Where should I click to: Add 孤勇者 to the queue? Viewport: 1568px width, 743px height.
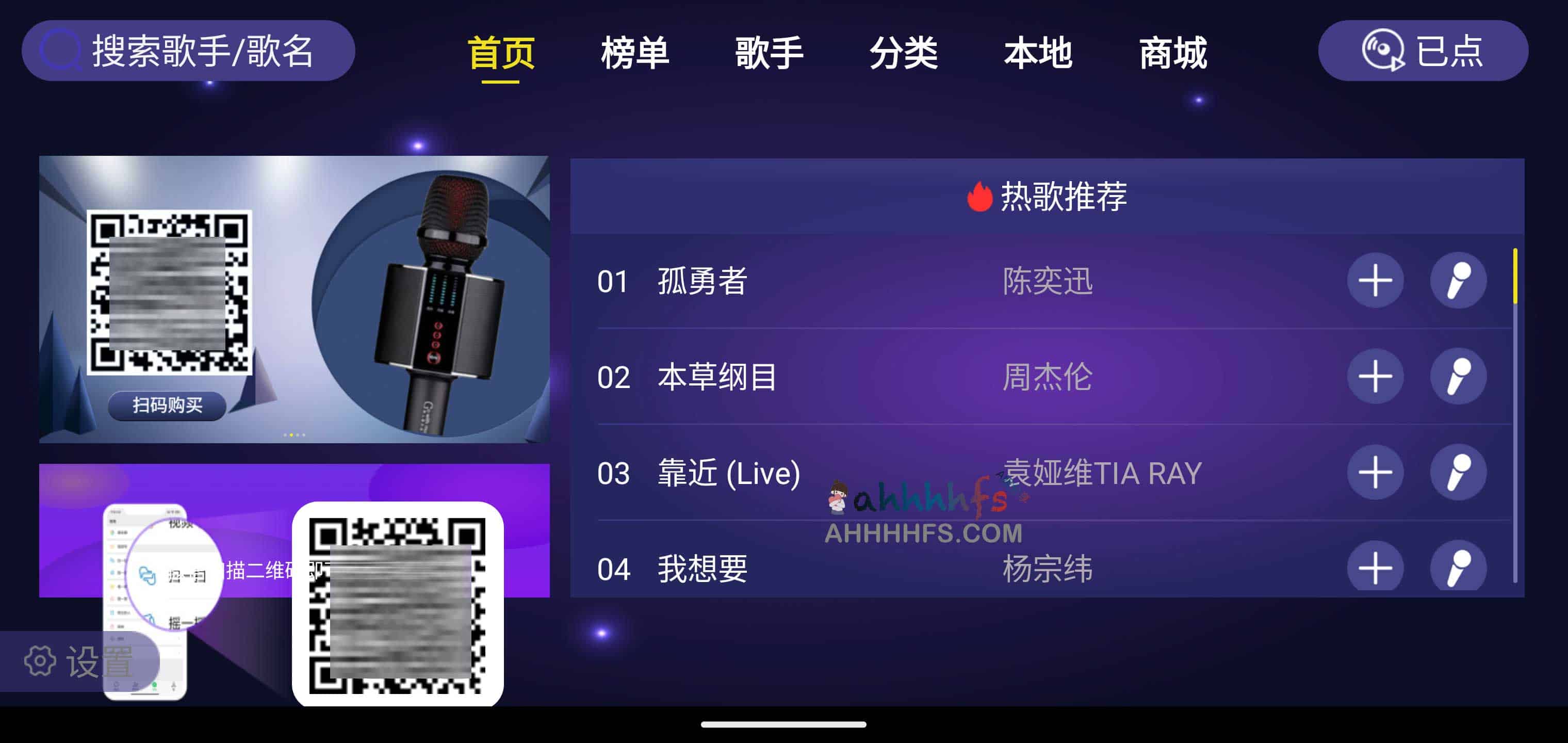[1375, 281]
